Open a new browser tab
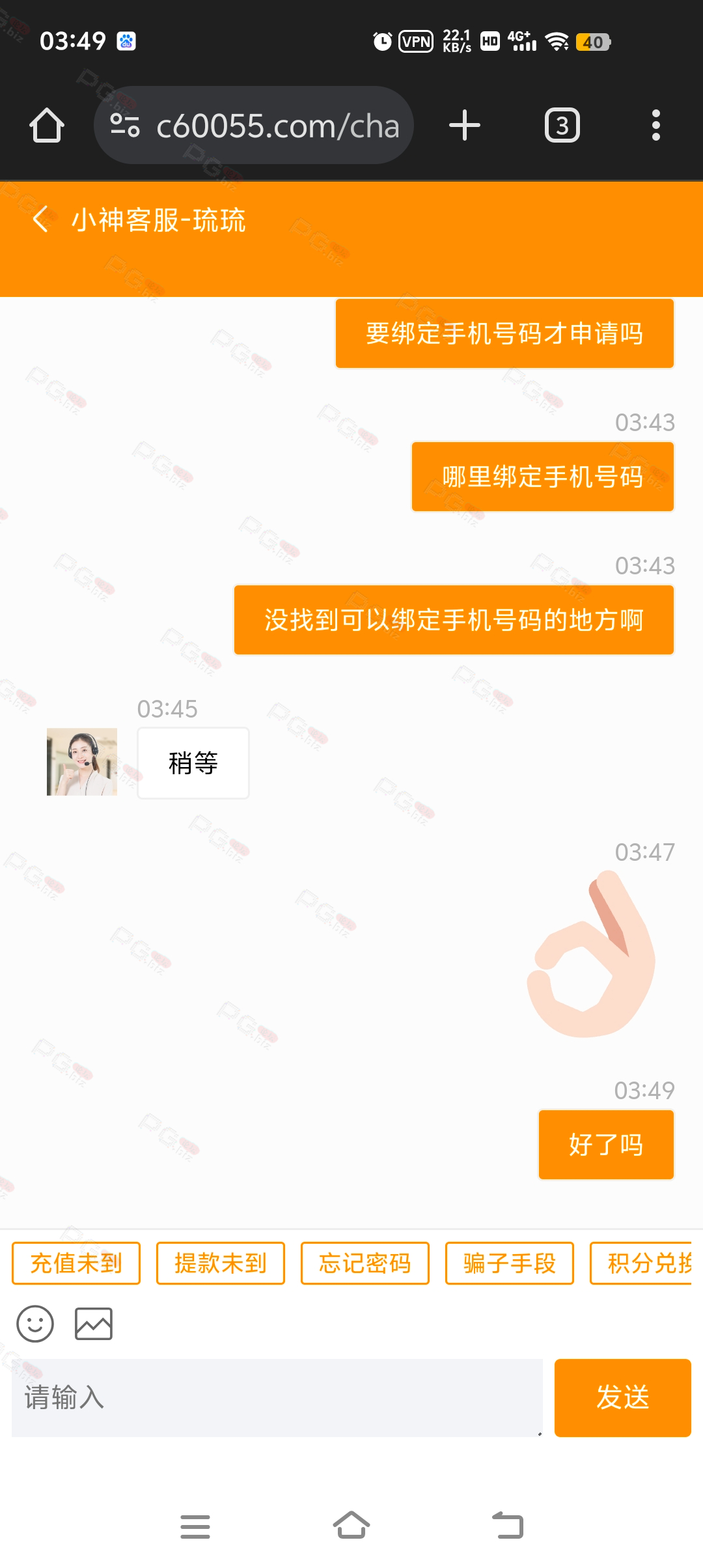 465,125
